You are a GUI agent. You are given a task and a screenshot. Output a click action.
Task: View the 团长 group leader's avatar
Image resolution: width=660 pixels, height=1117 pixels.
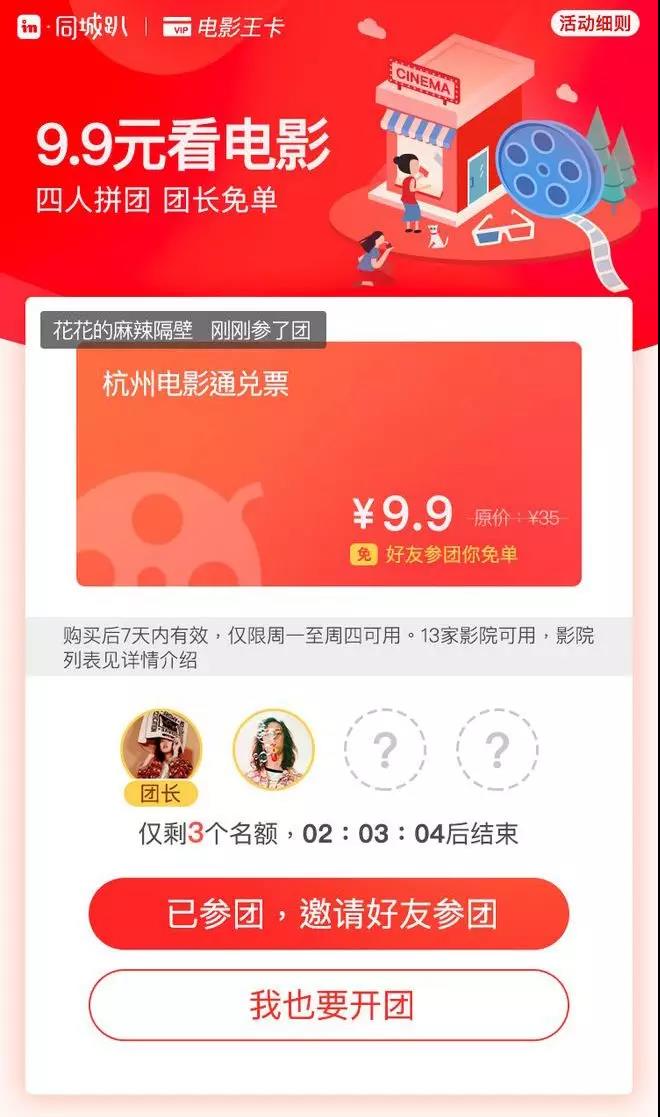pyautogui.click(x=161, y=749)
